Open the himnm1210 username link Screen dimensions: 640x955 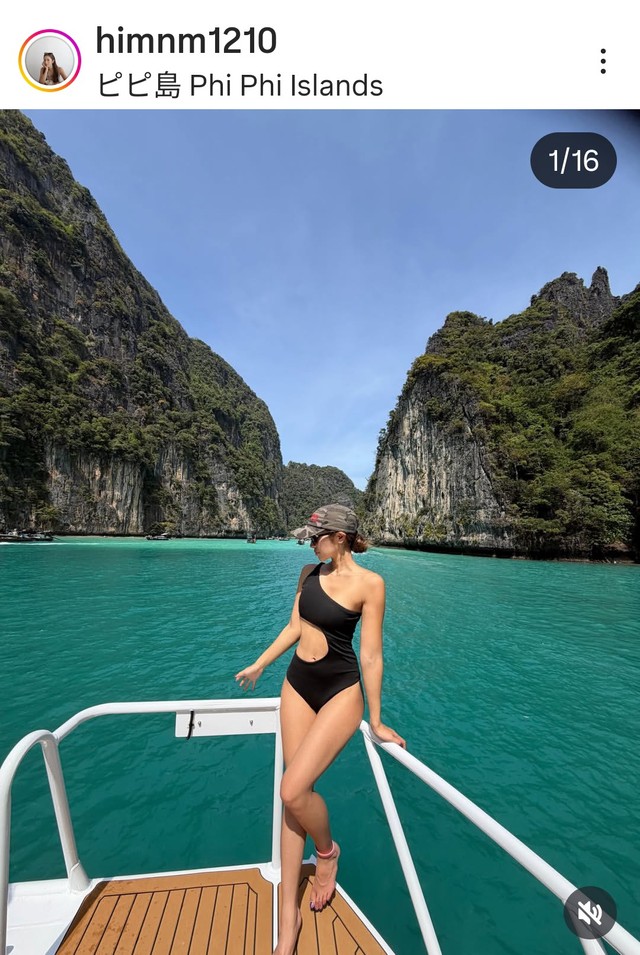(186, 41)
